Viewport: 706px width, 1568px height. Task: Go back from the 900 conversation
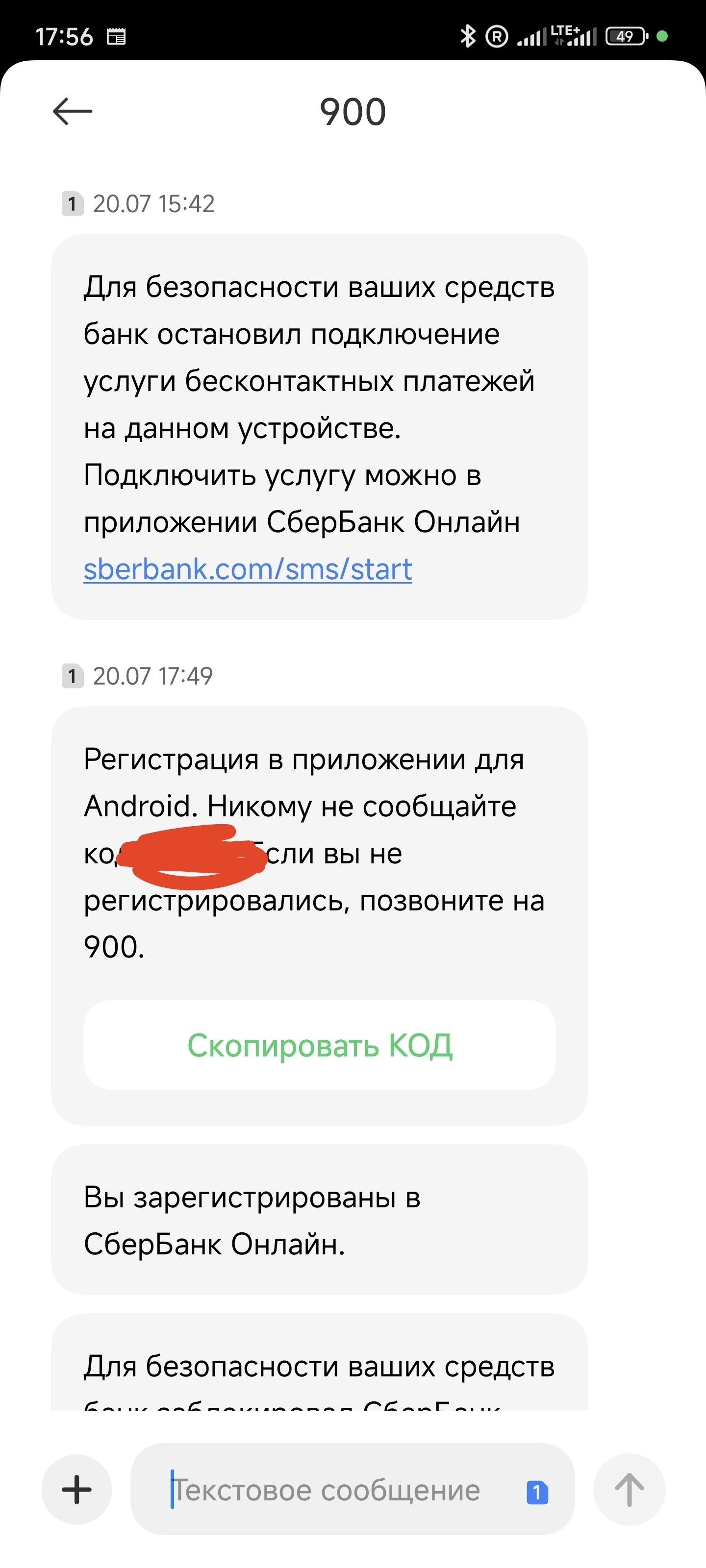[x=72, y=112]
